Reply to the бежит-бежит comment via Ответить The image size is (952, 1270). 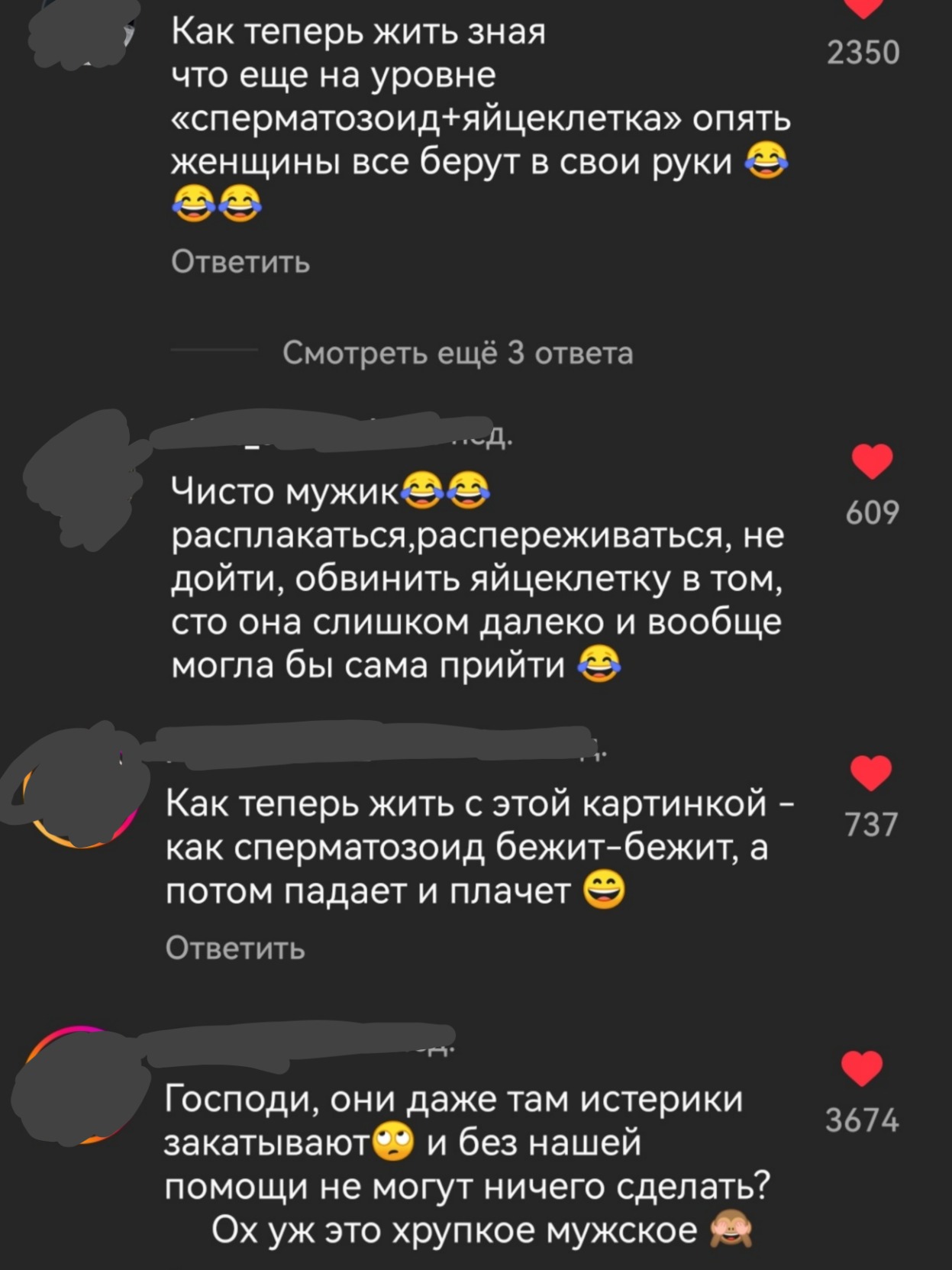235,948
